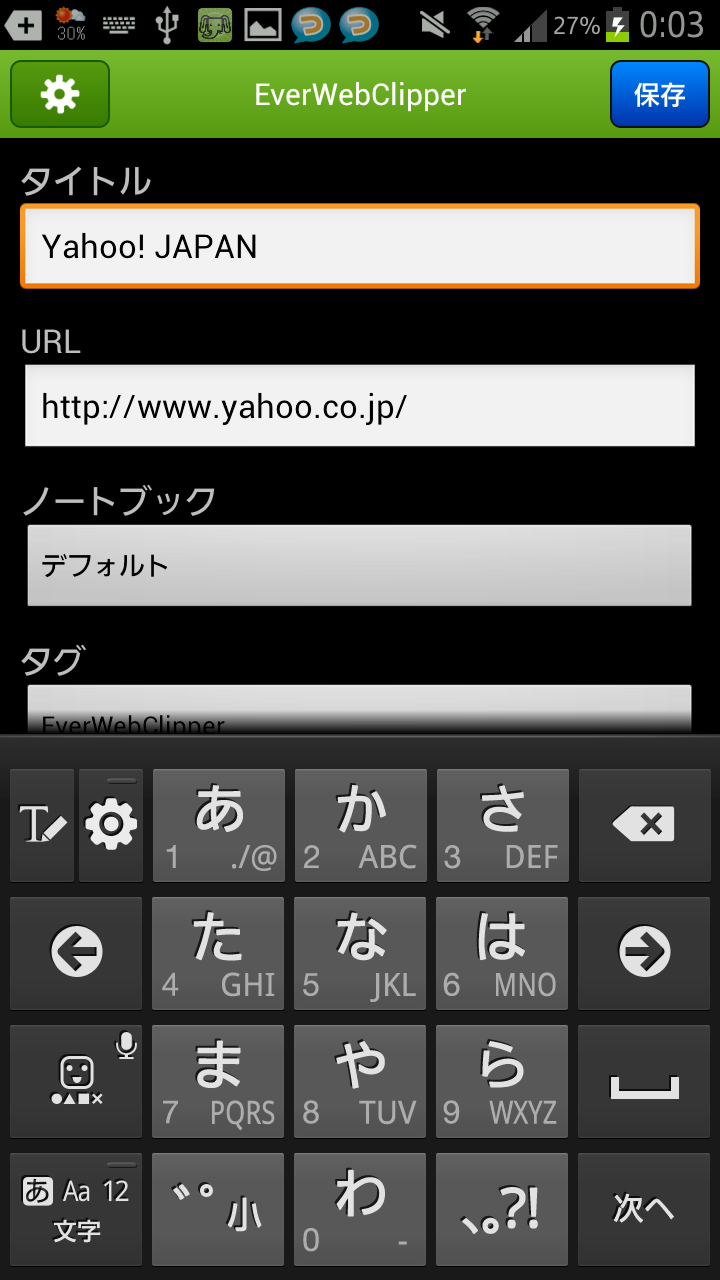Open the EverWebClipper settings gear
The width and height of the screenshot is (720, 1280).
(60, 94)
